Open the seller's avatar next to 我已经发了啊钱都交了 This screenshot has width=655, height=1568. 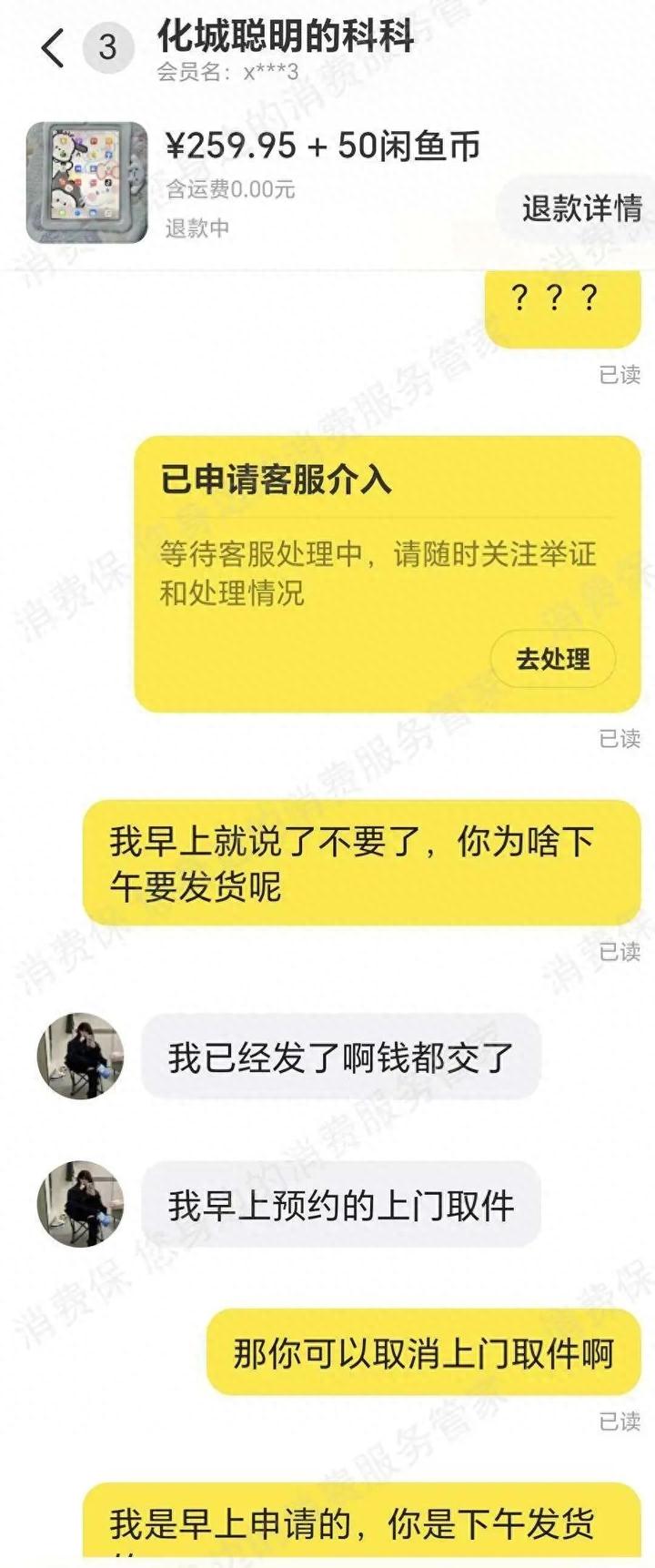[x=80, y=1057]
